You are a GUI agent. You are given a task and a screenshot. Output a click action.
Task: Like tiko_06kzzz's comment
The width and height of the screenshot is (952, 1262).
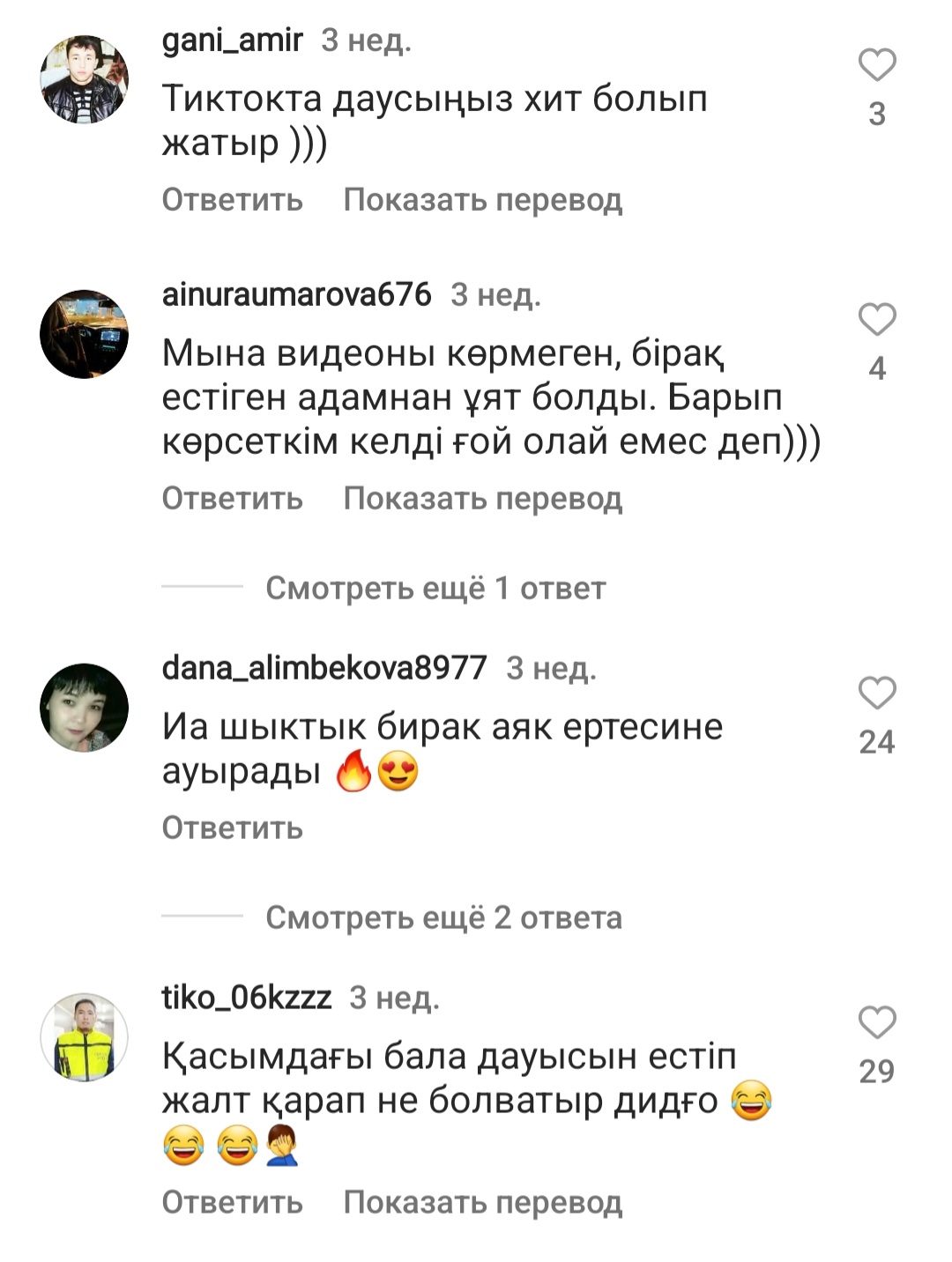click(x=877, y=1023)
